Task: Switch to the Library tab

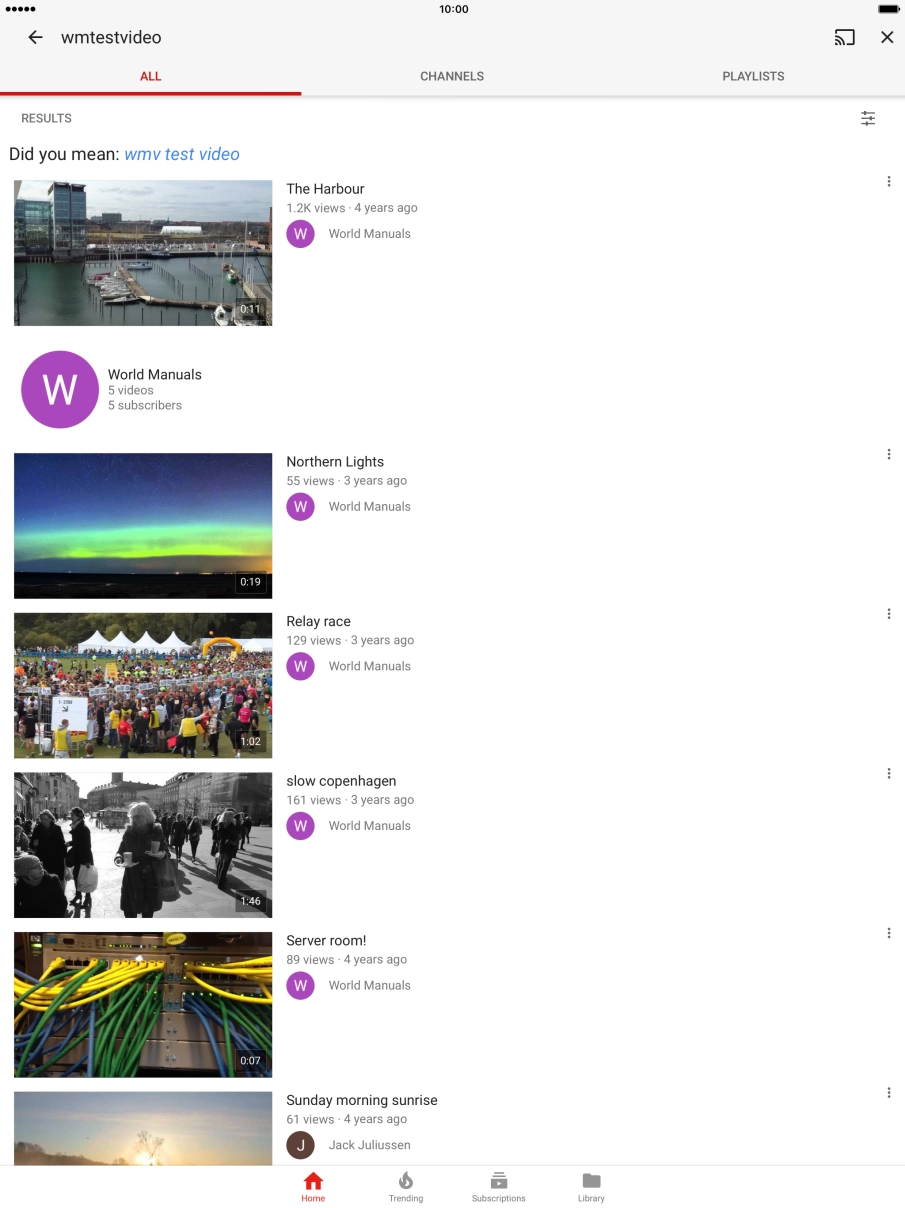Action: tap(591, 1187)
